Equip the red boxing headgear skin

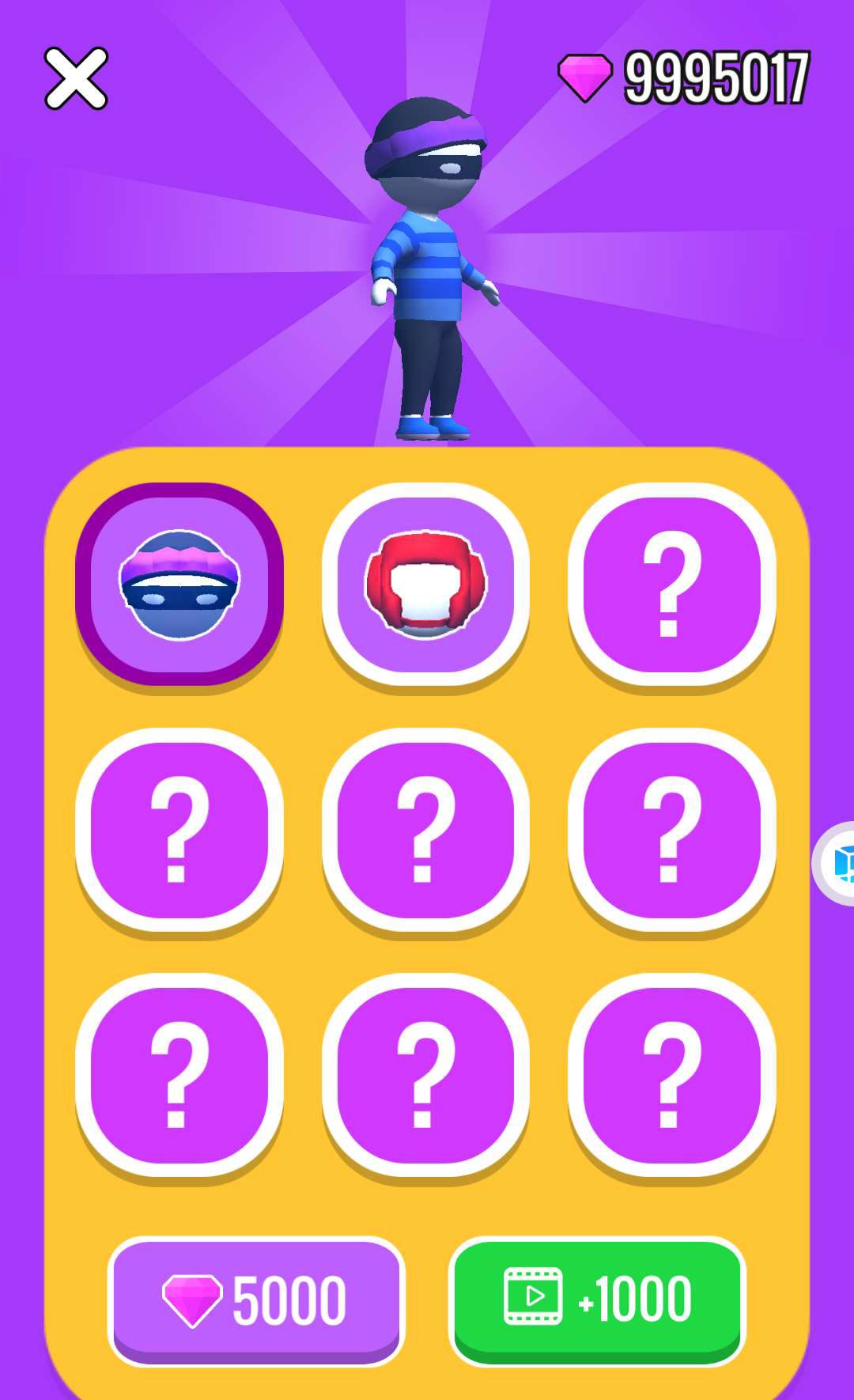(425, 585)
